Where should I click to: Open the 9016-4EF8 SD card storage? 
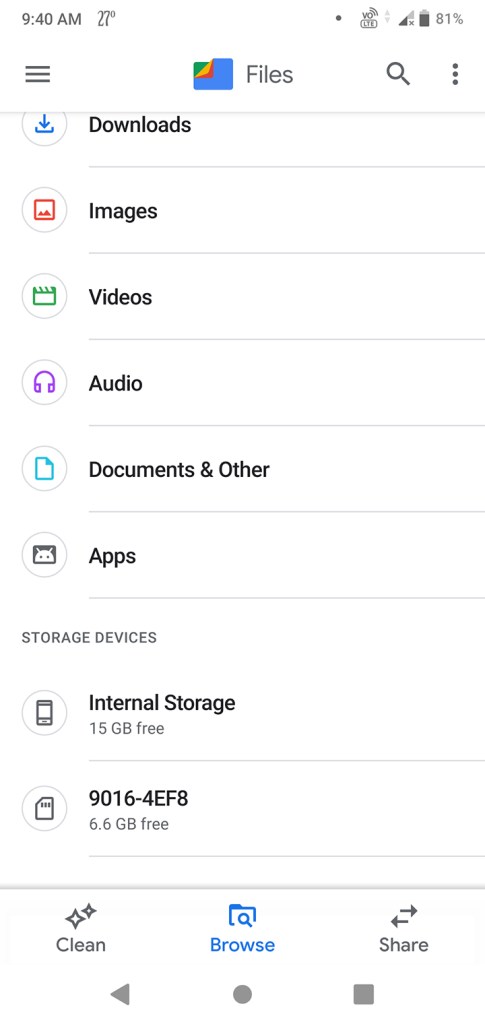242,809
